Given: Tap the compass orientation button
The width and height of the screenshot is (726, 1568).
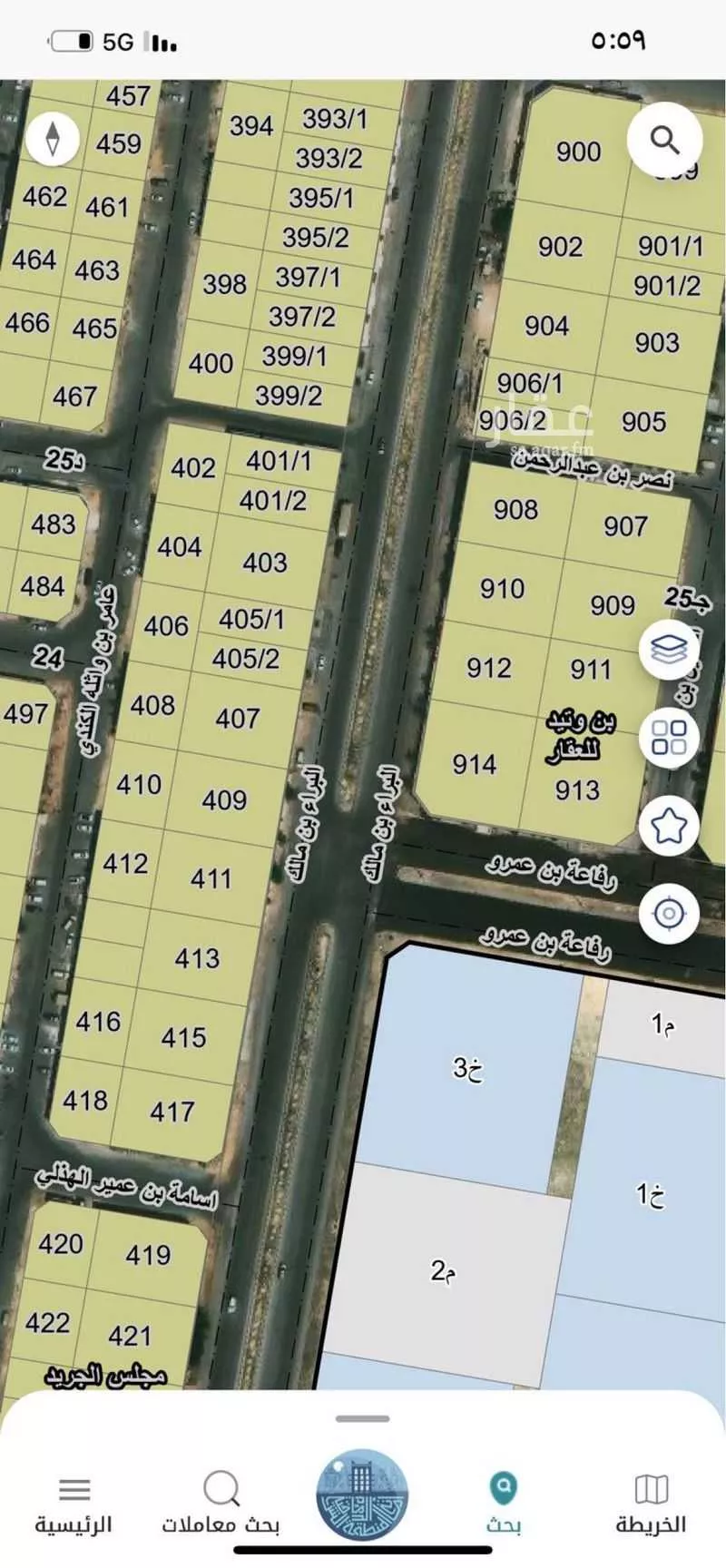Looking at the screenshot, I should pyautogui.click(x=53, y=140).
